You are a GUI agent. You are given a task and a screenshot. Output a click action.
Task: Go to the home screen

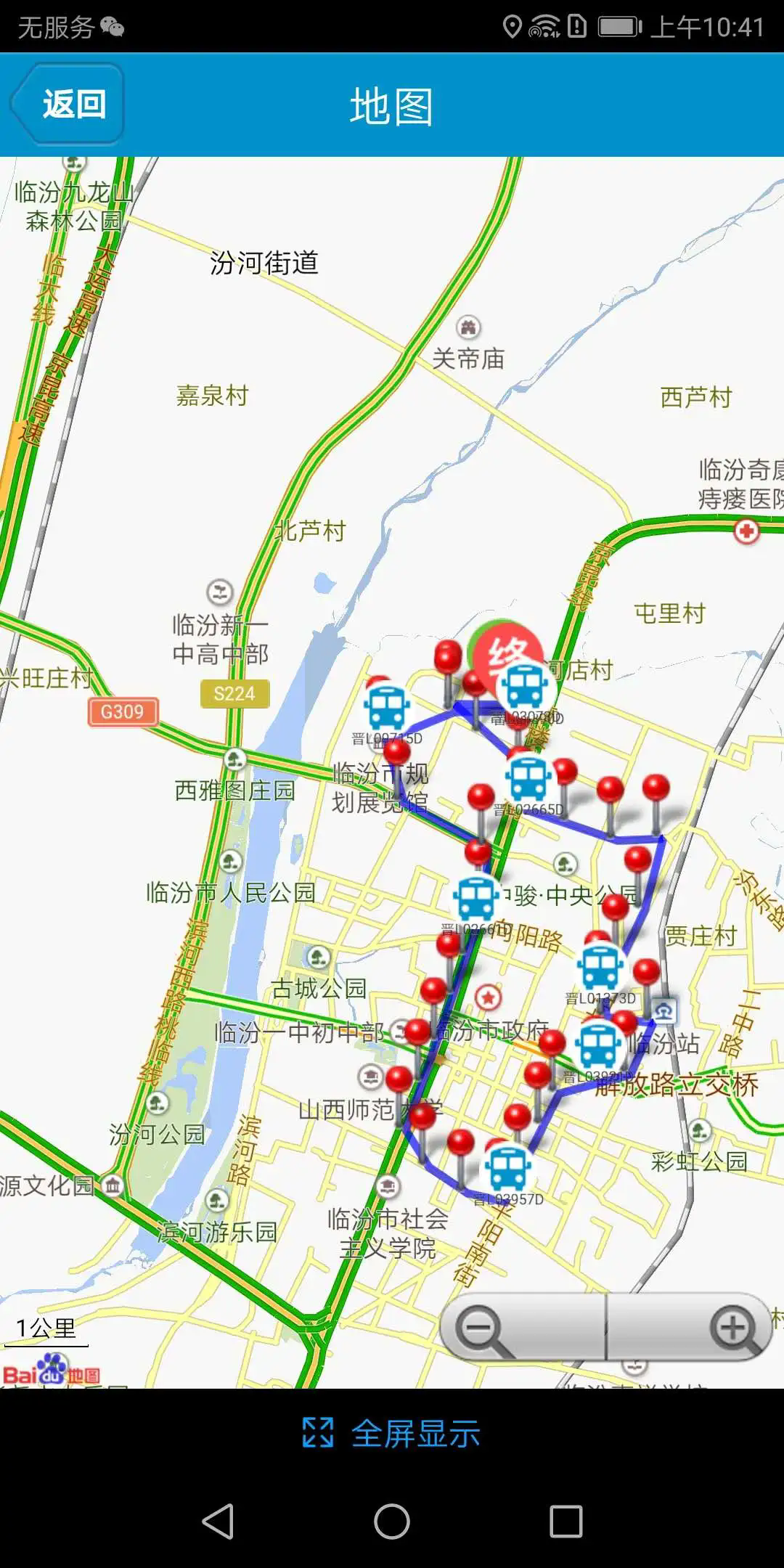click(392, 1521)
